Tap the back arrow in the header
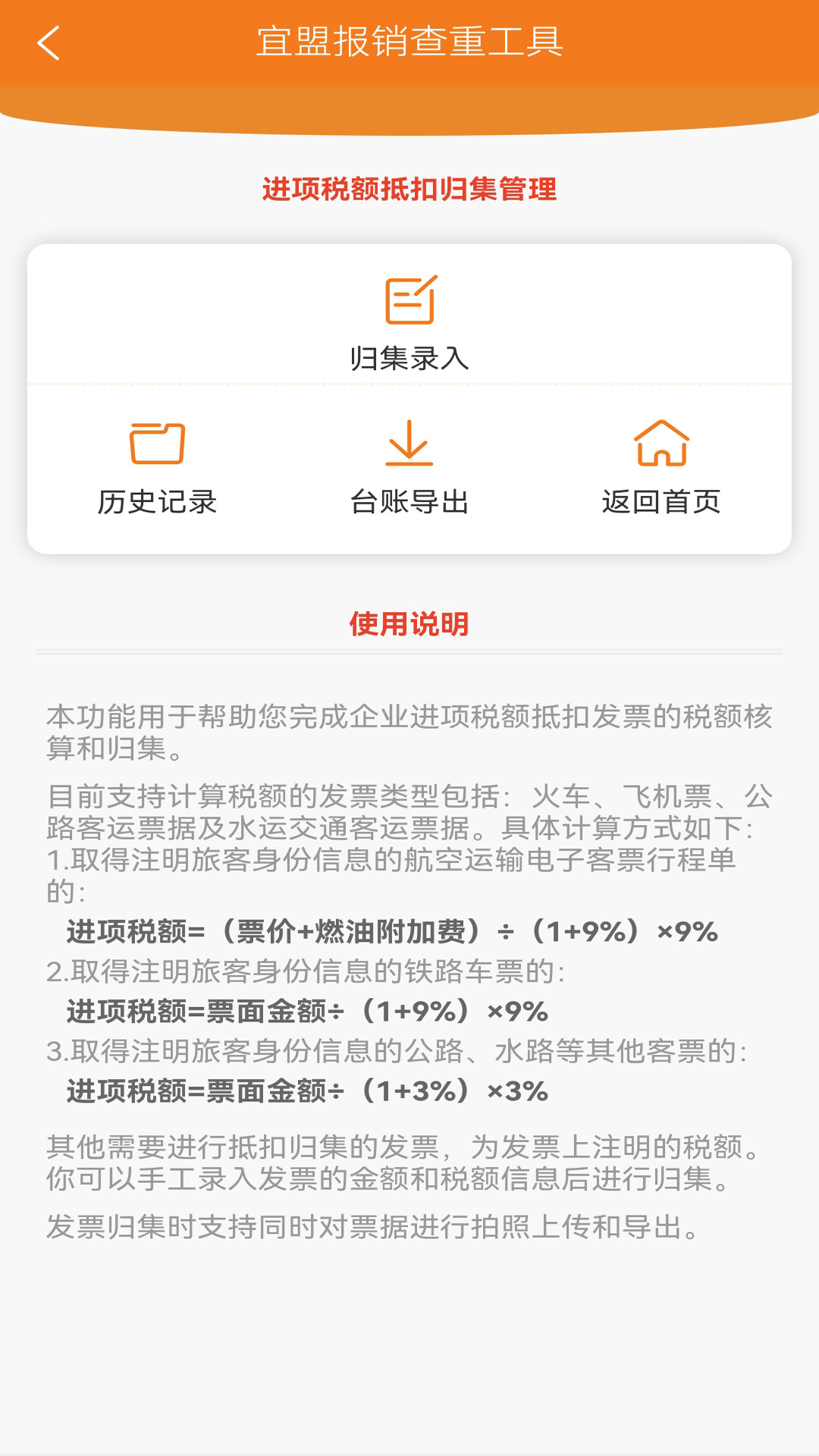Screen dimensions: 819x1456 coord(48,43)
